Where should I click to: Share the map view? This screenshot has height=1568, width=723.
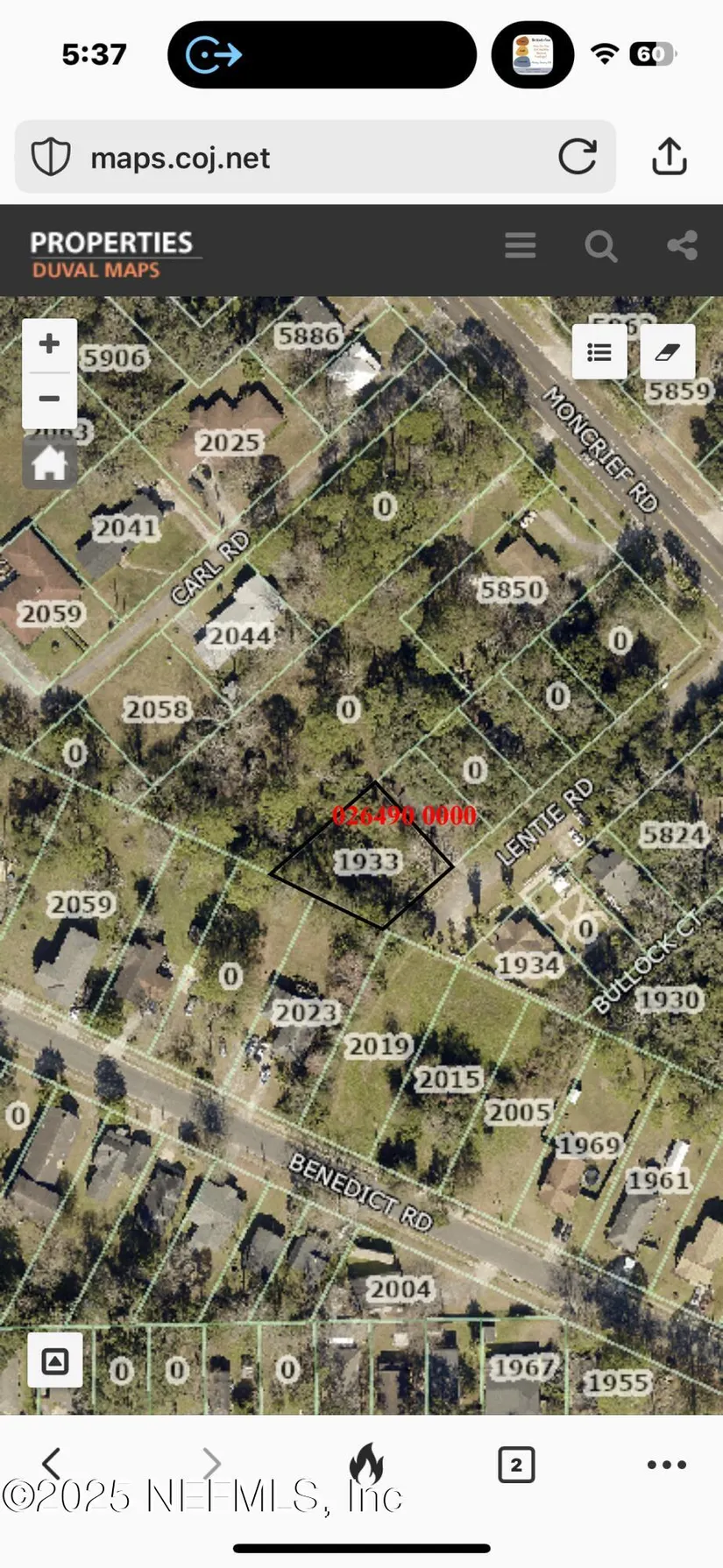tap(682, 245)
